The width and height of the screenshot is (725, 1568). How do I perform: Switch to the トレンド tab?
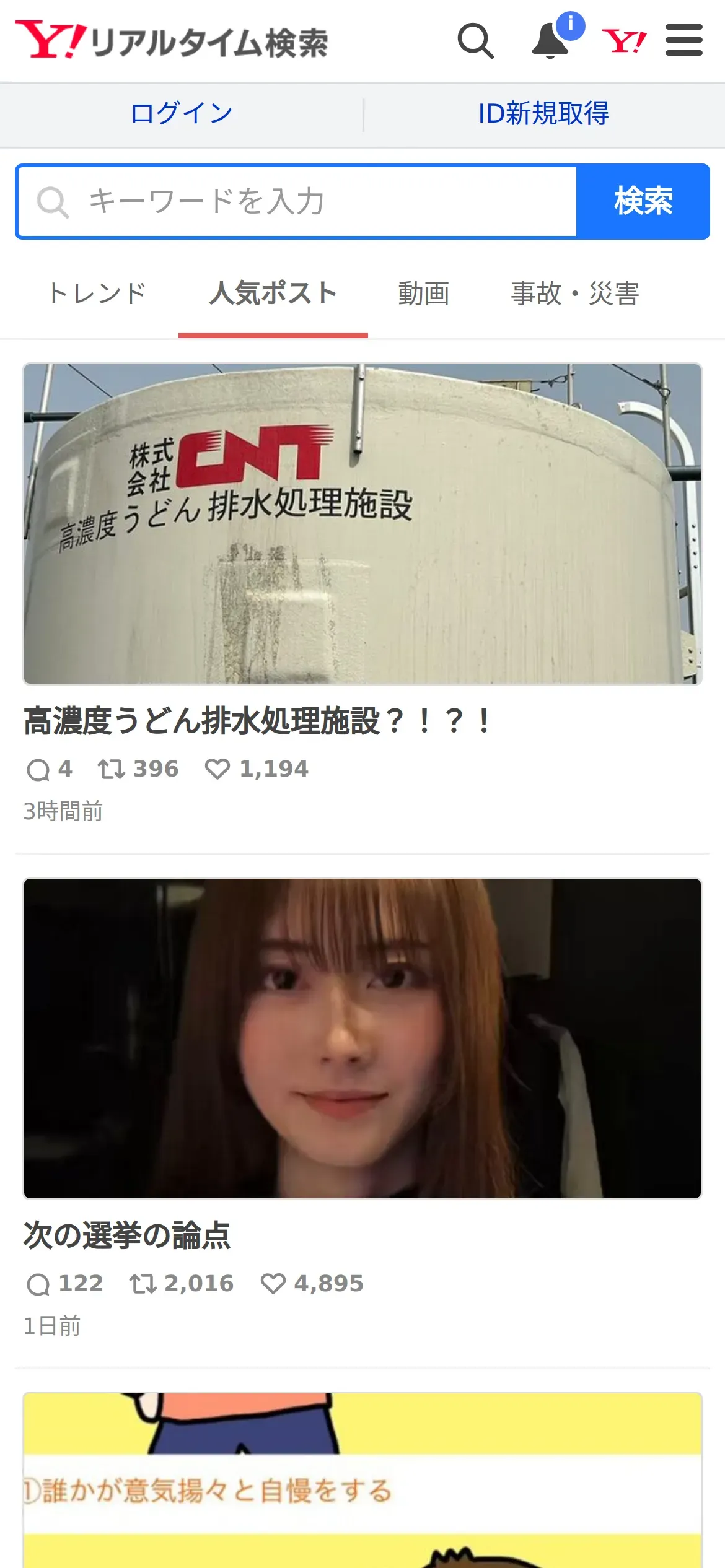[97, 294]
